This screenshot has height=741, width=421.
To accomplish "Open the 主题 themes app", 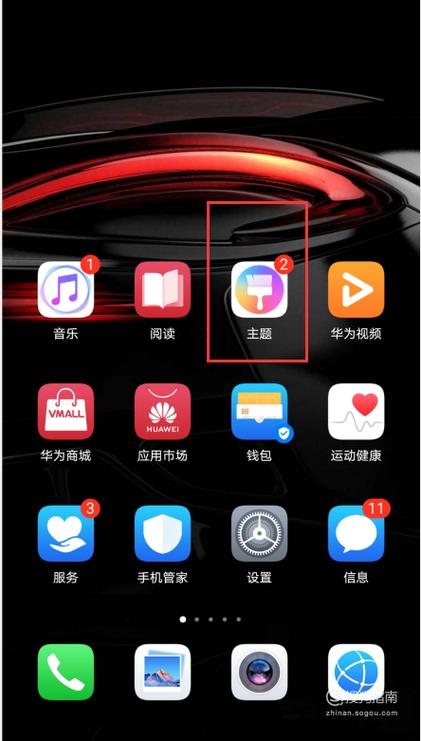I will [x=259, y=289].
